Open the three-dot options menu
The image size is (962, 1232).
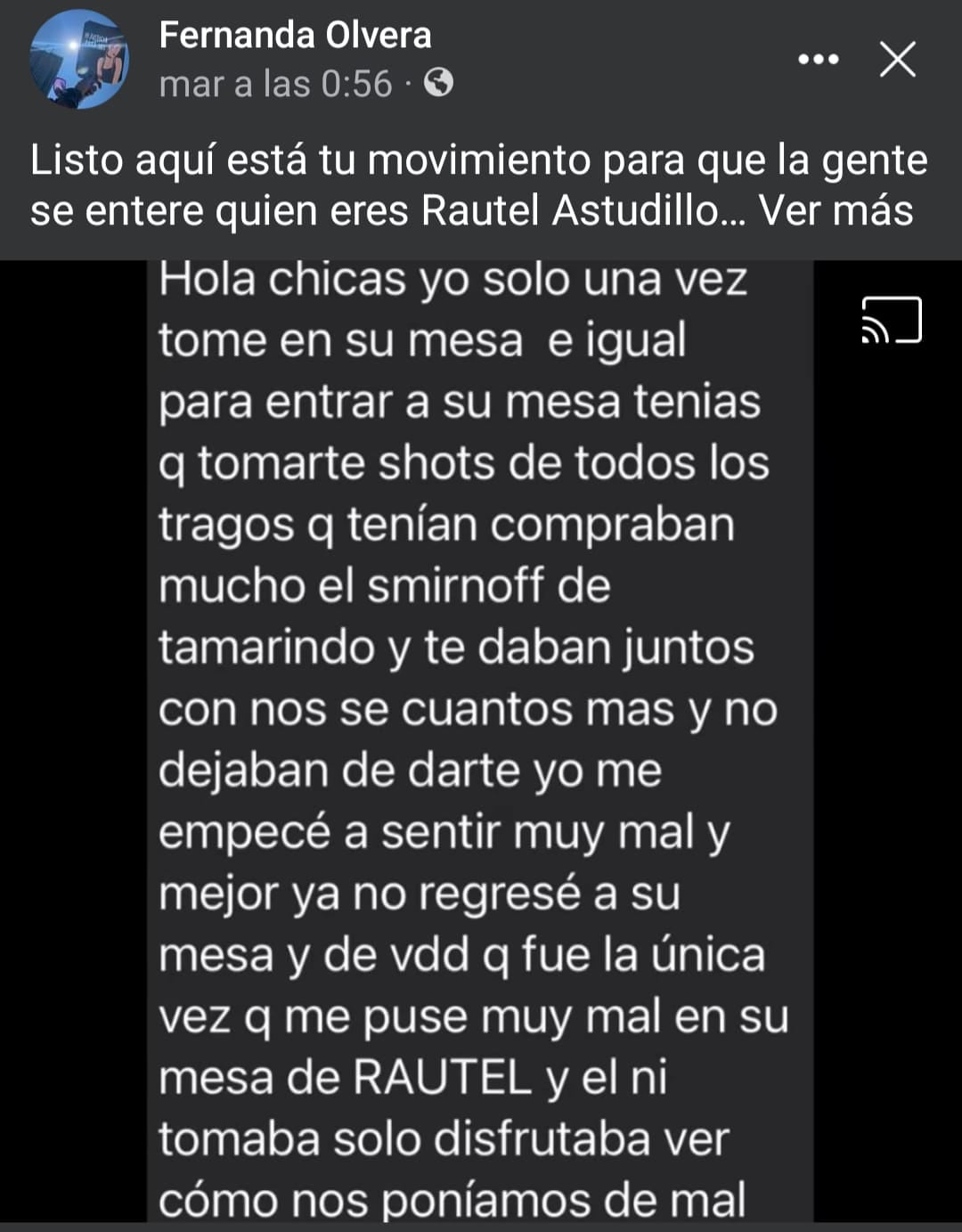818,60
